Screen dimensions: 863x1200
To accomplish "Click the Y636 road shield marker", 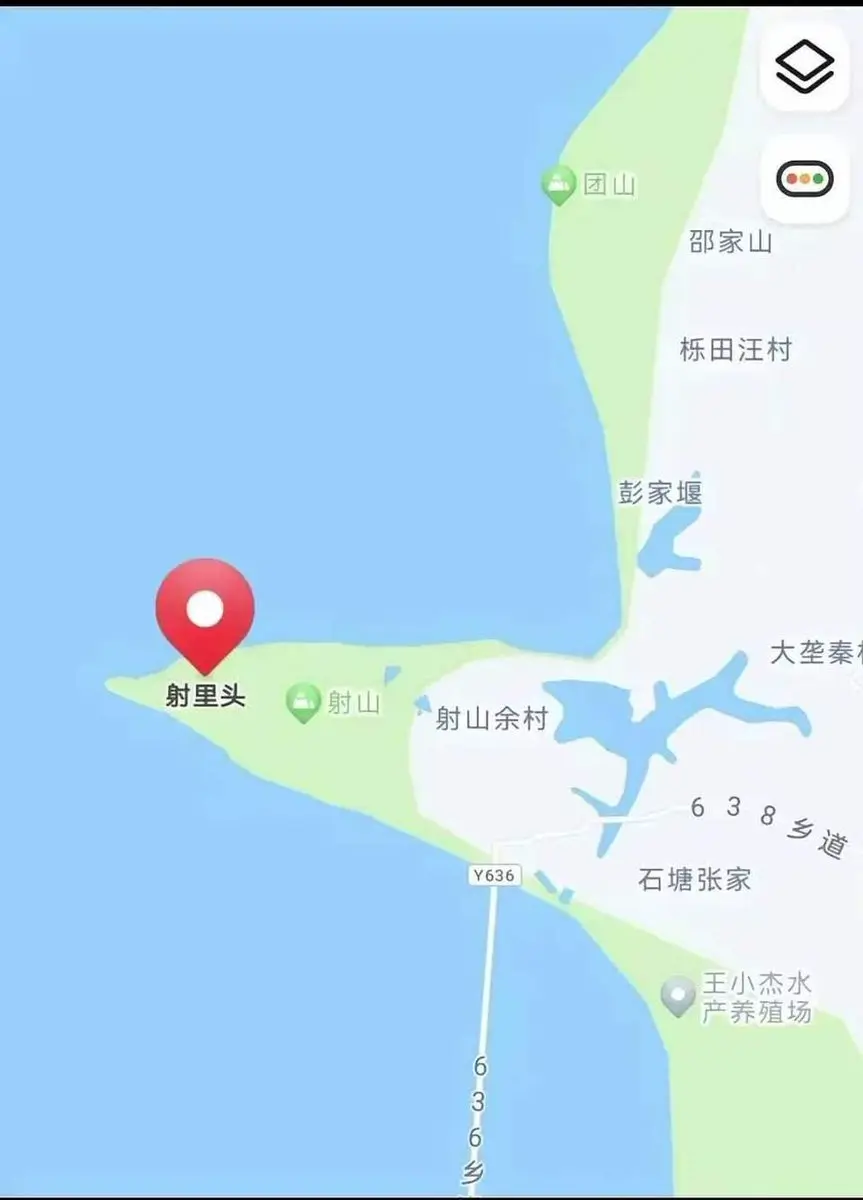I will (496, 873).
